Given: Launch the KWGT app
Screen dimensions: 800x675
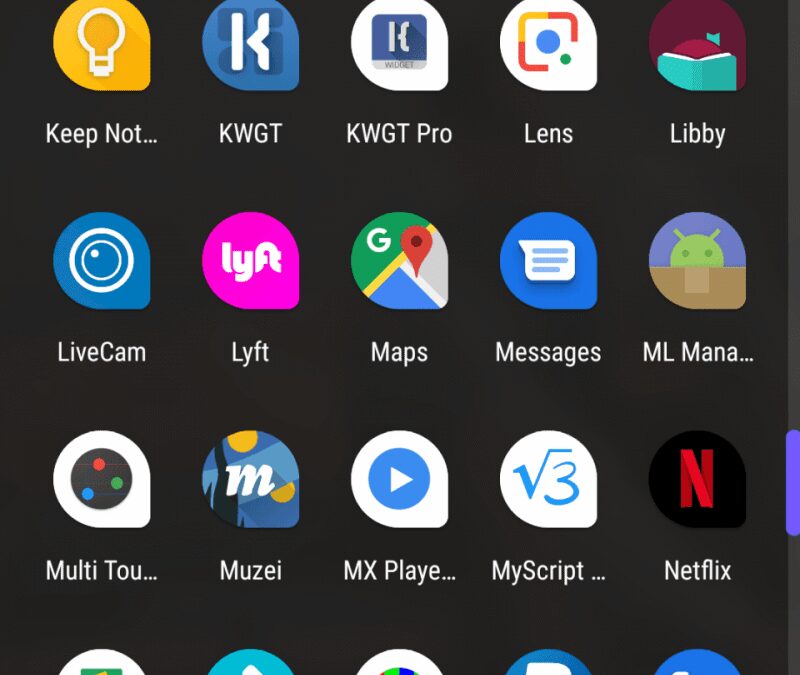Looking at the screenshot, I should 250,45.
